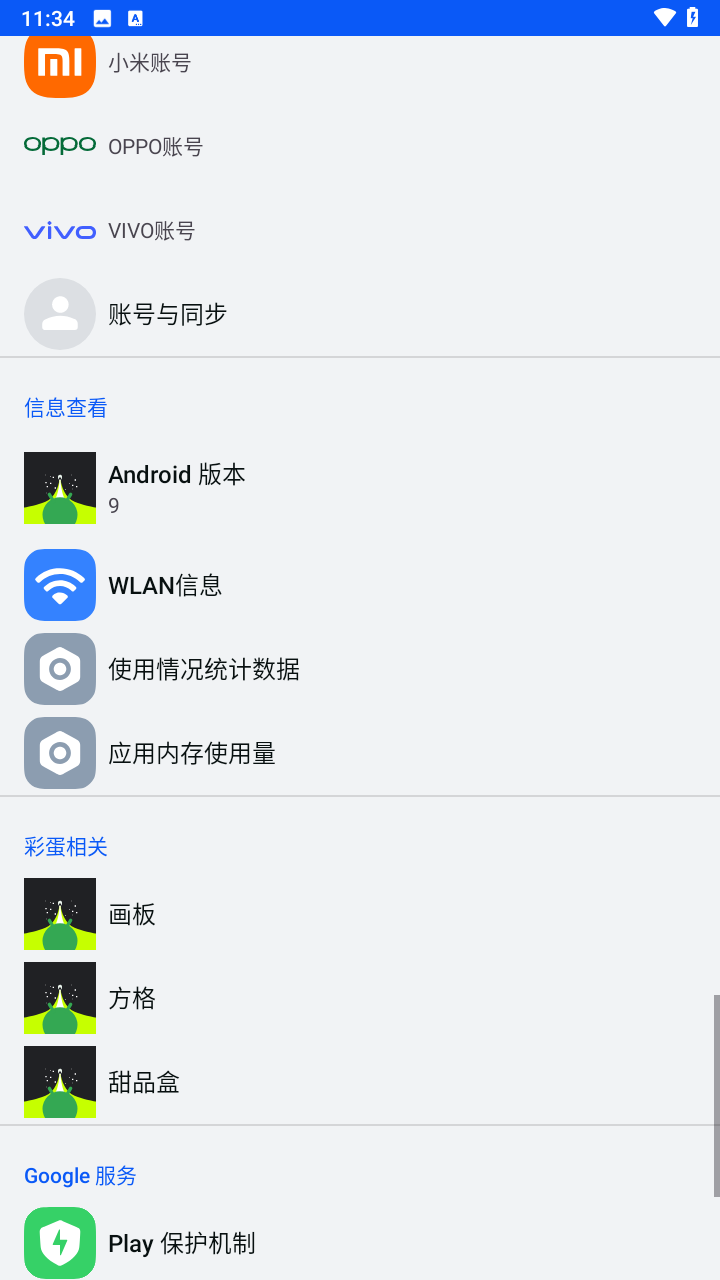Click the 方格 easter egg icon
Screen dimensions: 720x1280
pyautogui.click(x=59, y=997)
